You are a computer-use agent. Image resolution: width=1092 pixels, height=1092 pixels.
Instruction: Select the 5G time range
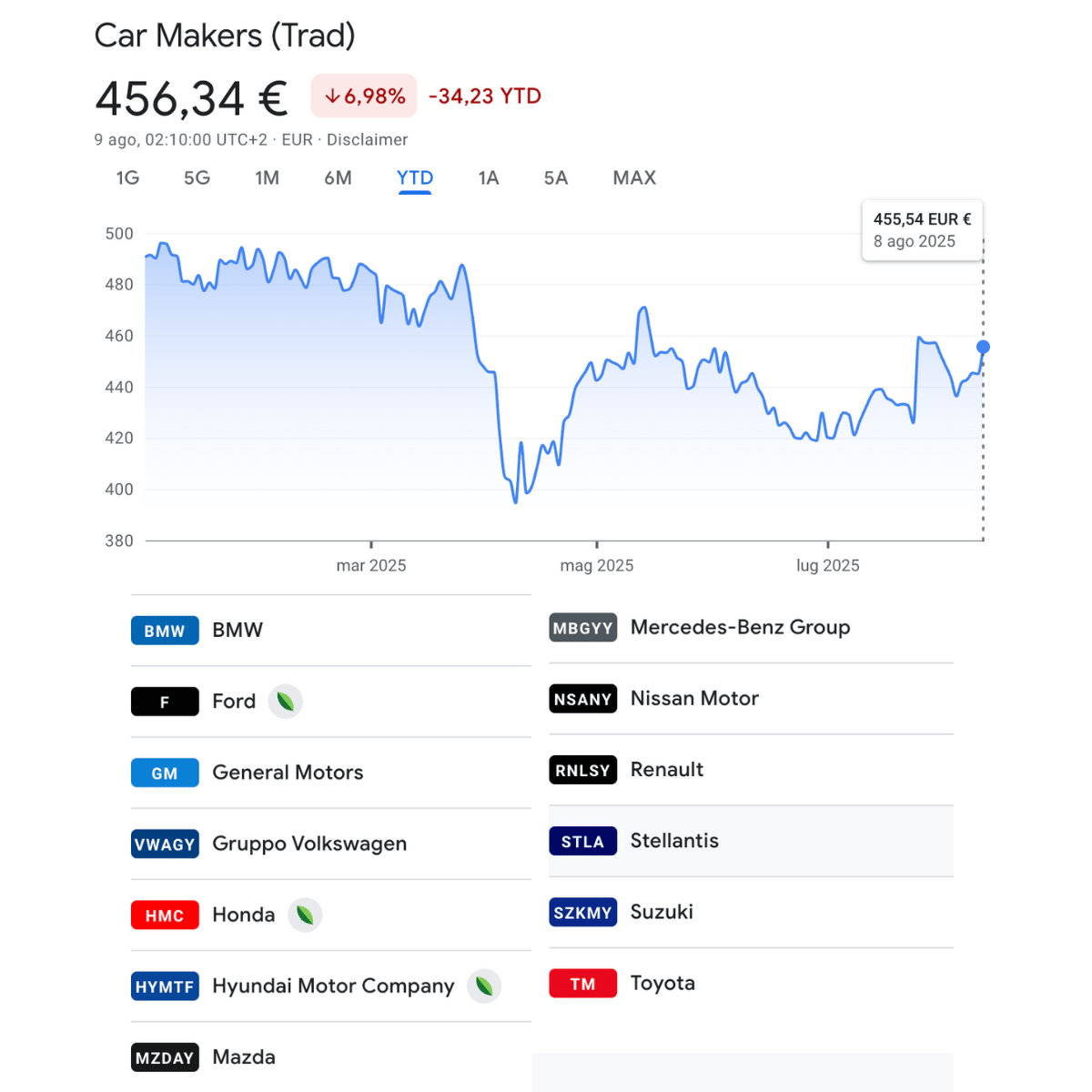click(x=197, y=178)
